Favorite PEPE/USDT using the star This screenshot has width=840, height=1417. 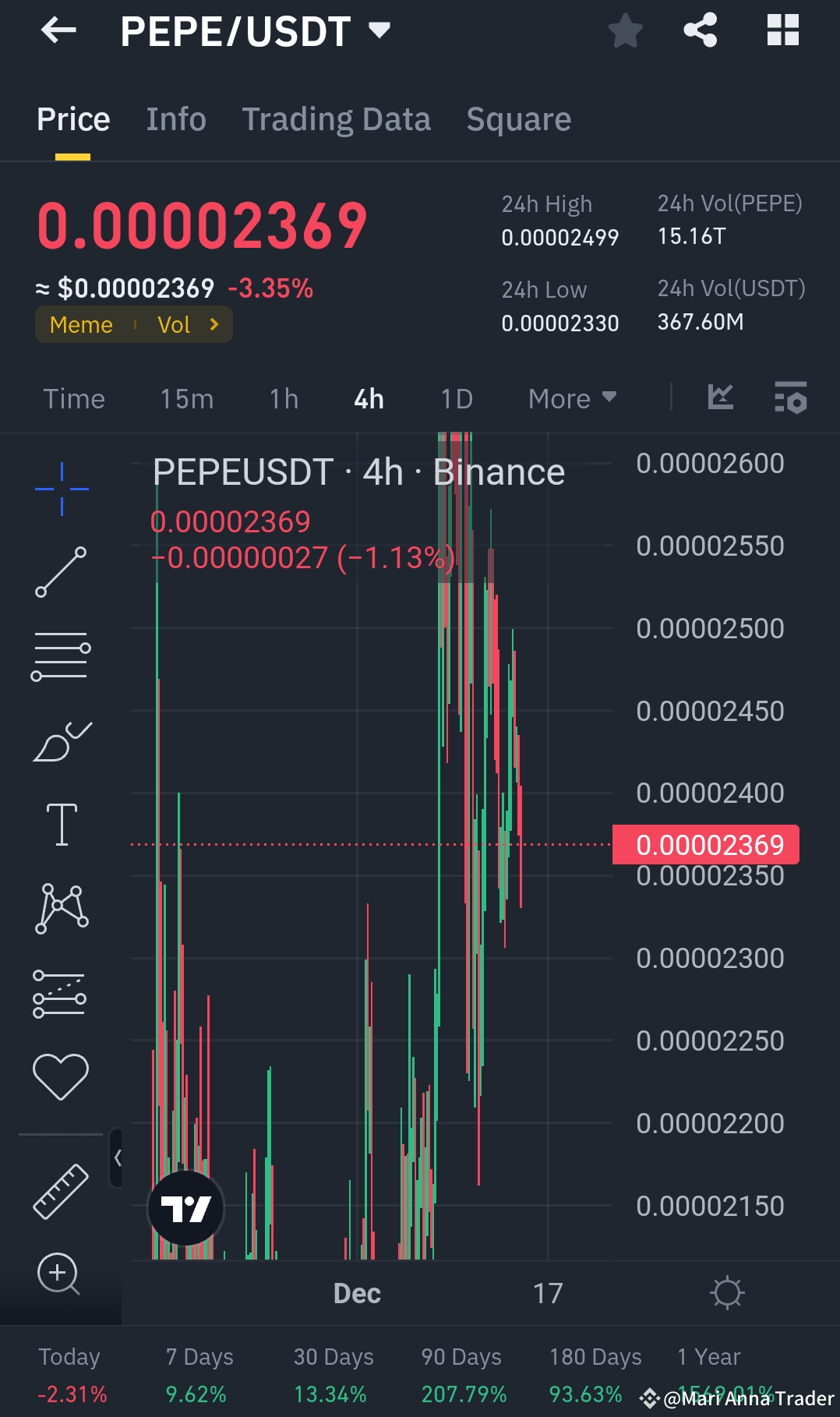click(x=625, y=30)
